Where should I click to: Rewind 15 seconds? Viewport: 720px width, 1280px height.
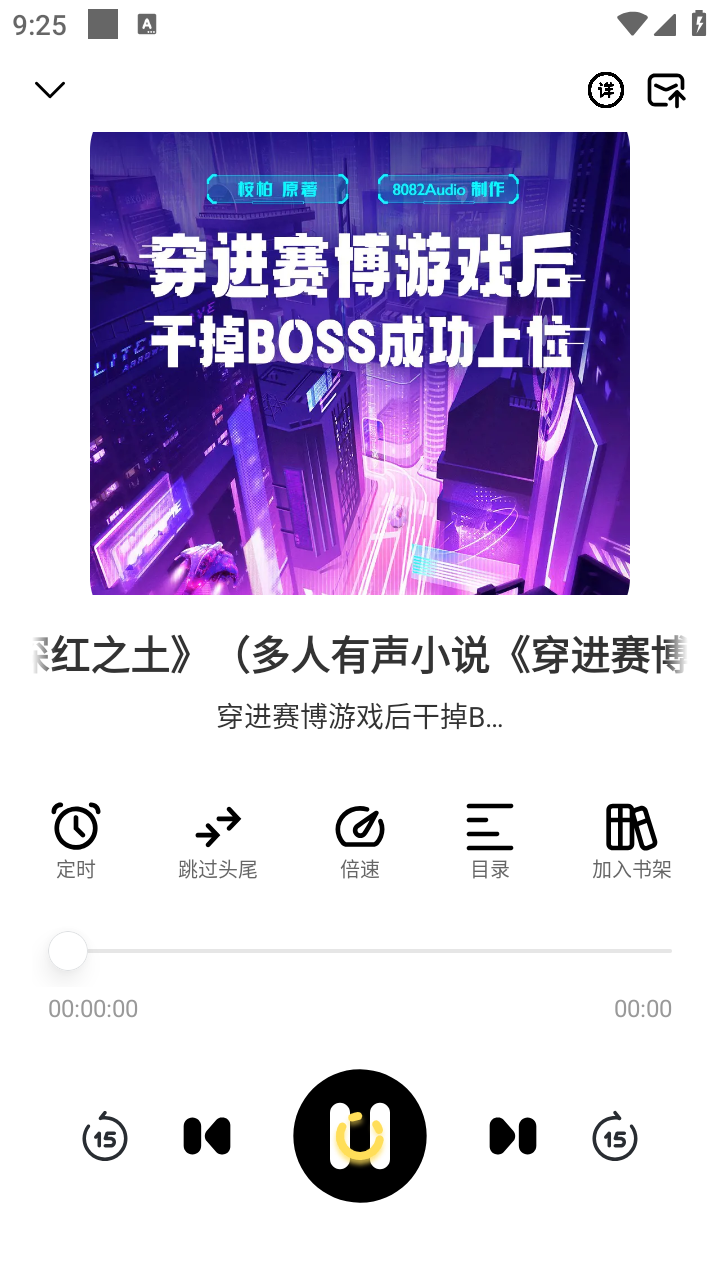click(x=104, y=1136)
